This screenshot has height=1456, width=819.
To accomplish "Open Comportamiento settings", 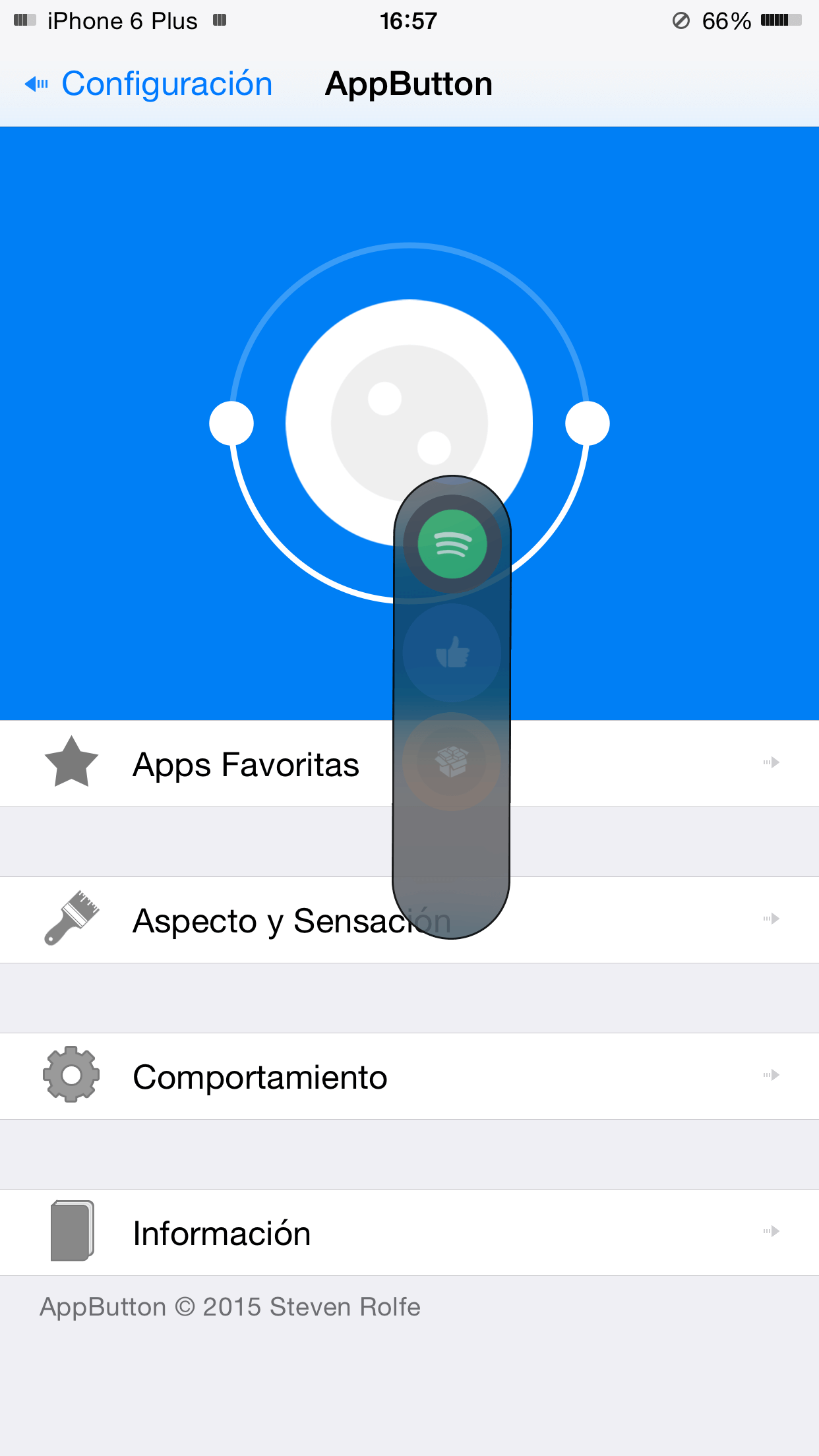I will 260,1077.
